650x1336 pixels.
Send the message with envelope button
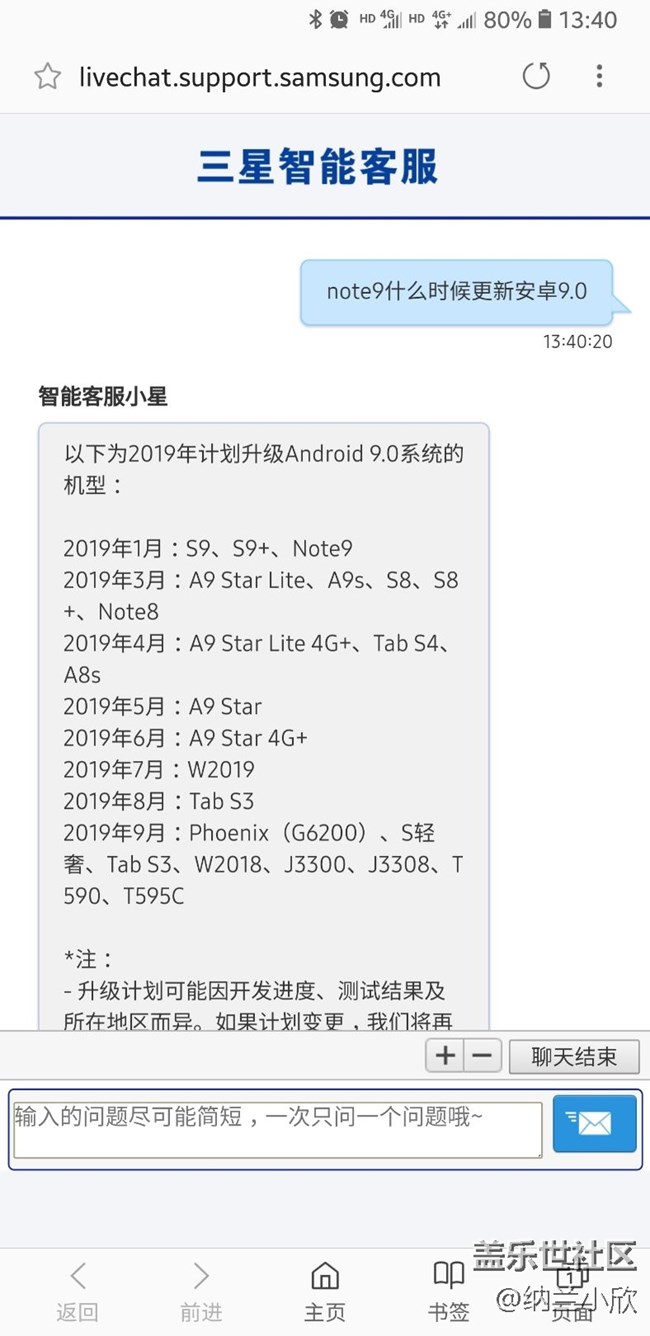(x=594, y=1124)
